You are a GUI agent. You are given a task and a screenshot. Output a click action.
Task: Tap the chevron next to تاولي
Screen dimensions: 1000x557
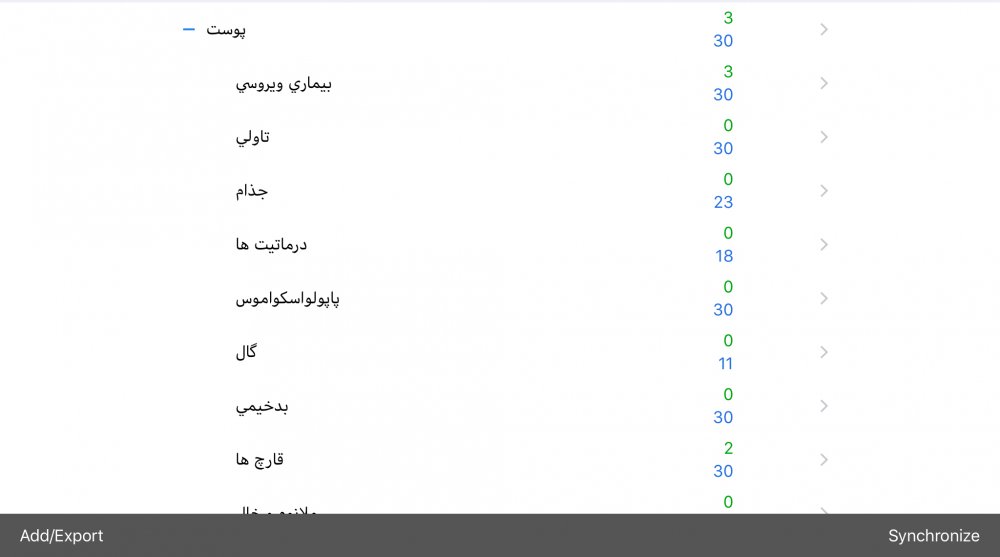(x=824, y=137)
